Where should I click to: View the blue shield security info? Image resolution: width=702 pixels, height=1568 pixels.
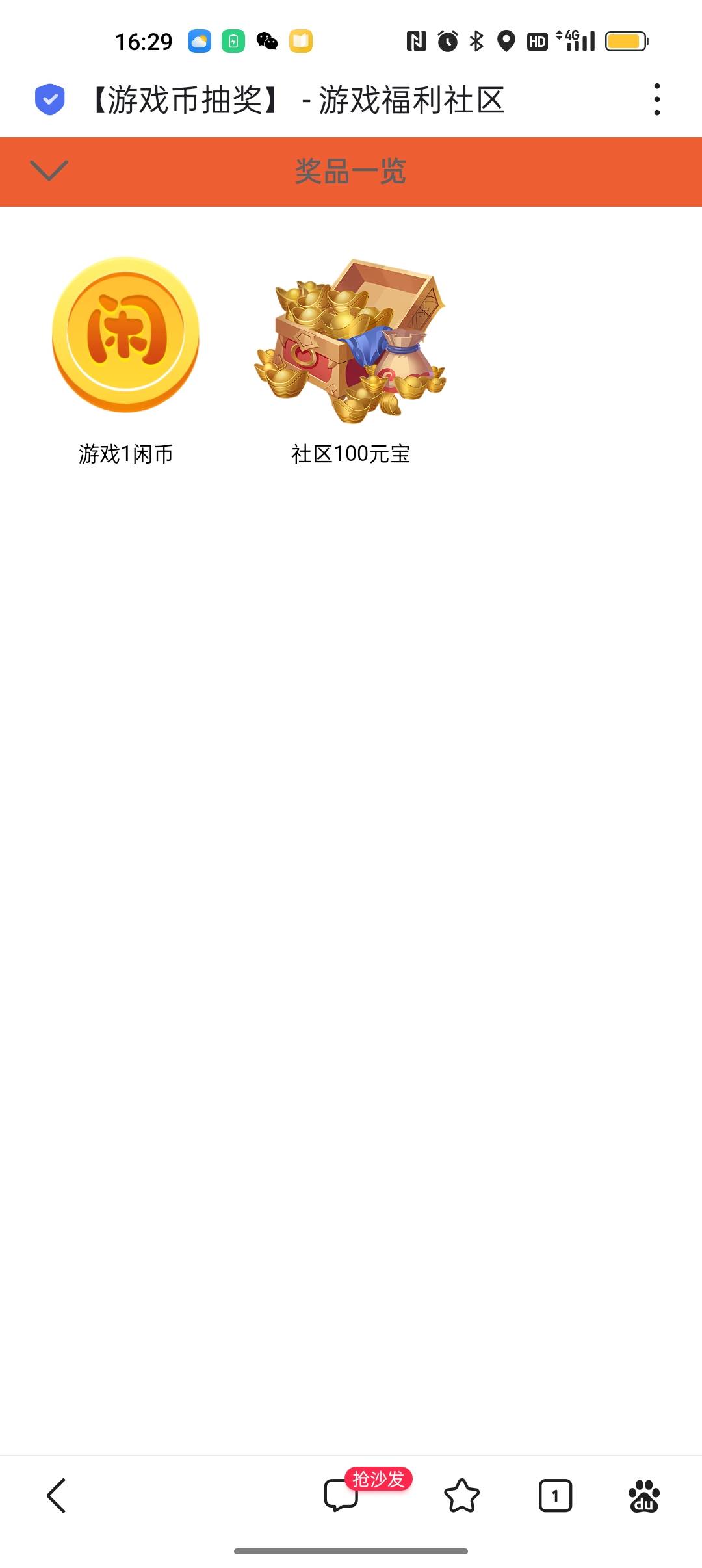click(x=50, y=99)
